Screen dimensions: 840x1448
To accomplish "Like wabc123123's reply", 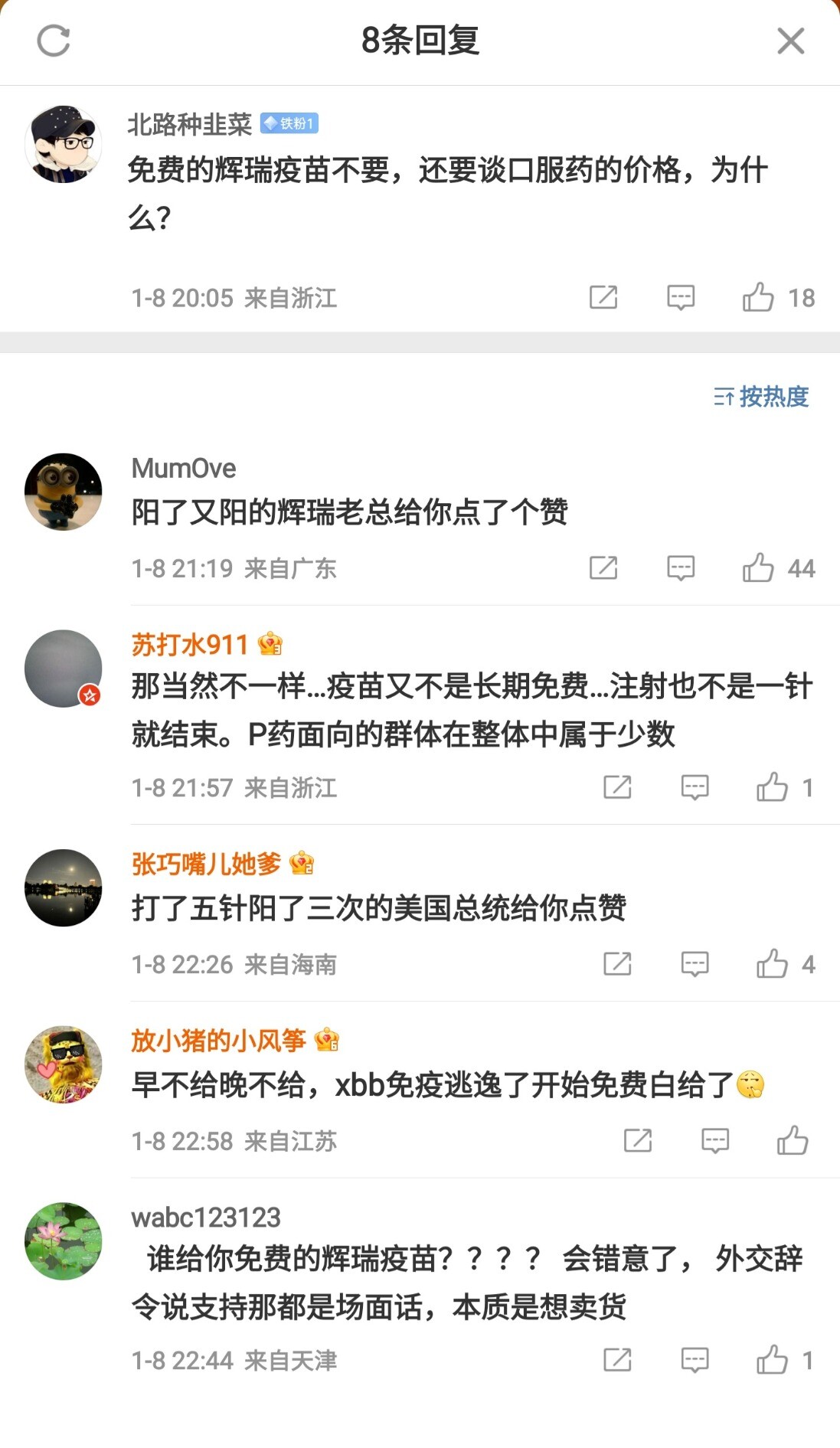I will pos(772,1360).
